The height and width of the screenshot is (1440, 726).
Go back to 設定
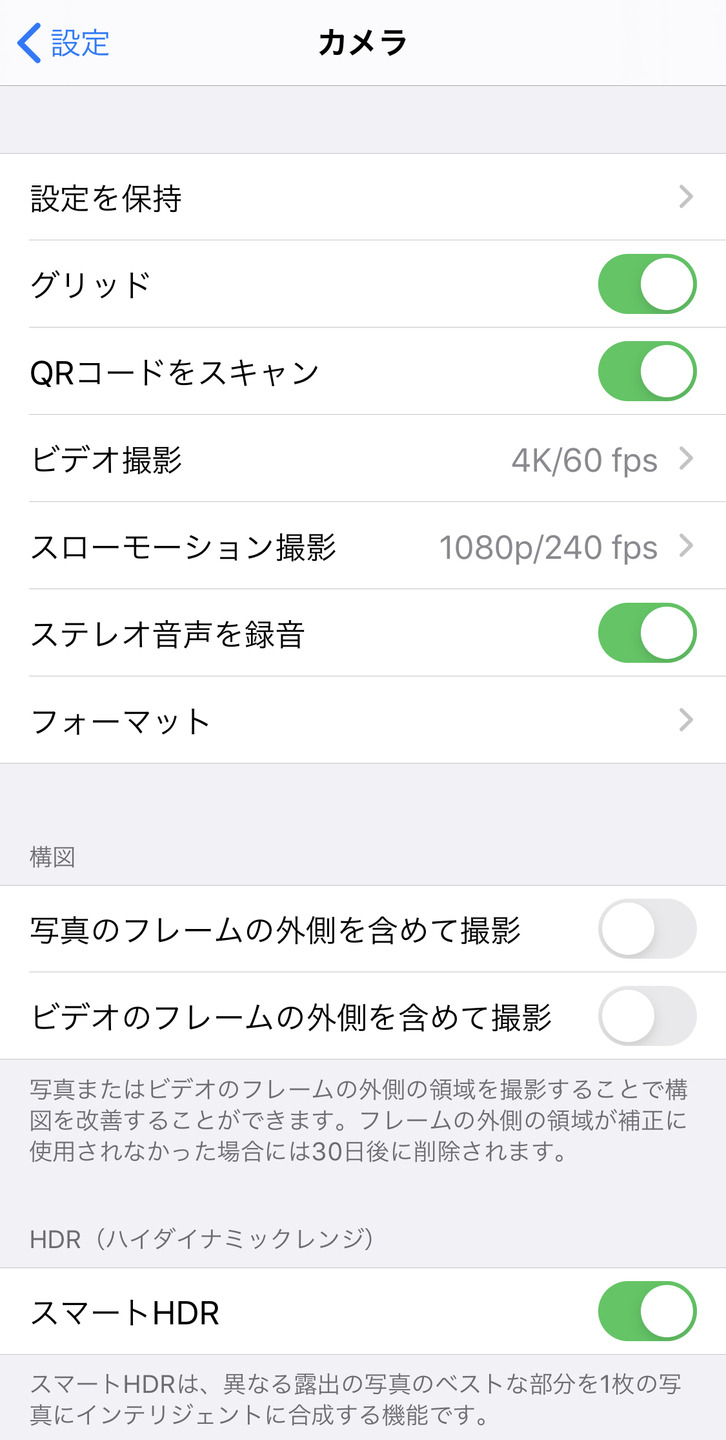[x=64, y=43]
